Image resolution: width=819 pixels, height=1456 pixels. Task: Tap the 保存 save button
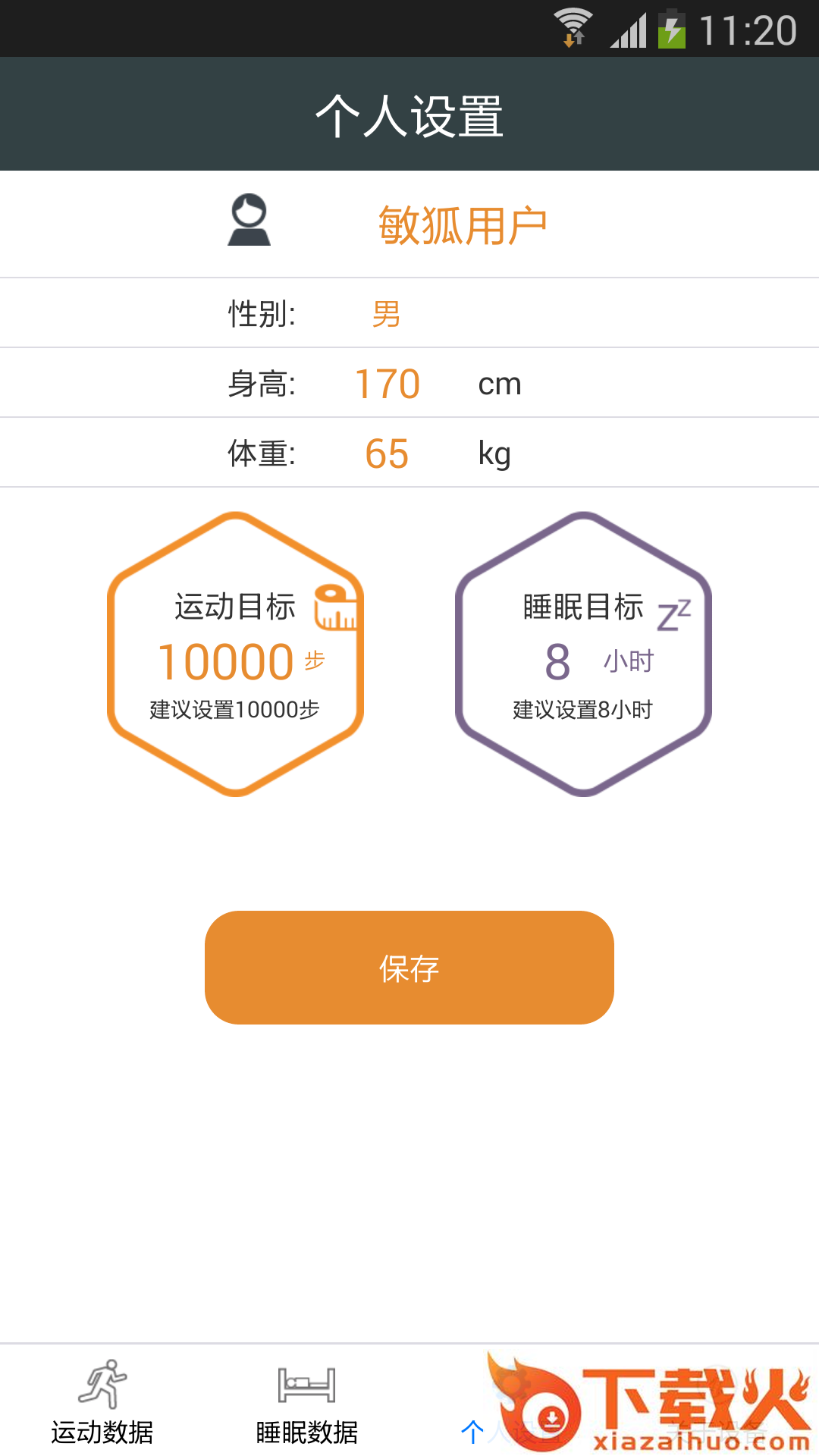[409, 967]
